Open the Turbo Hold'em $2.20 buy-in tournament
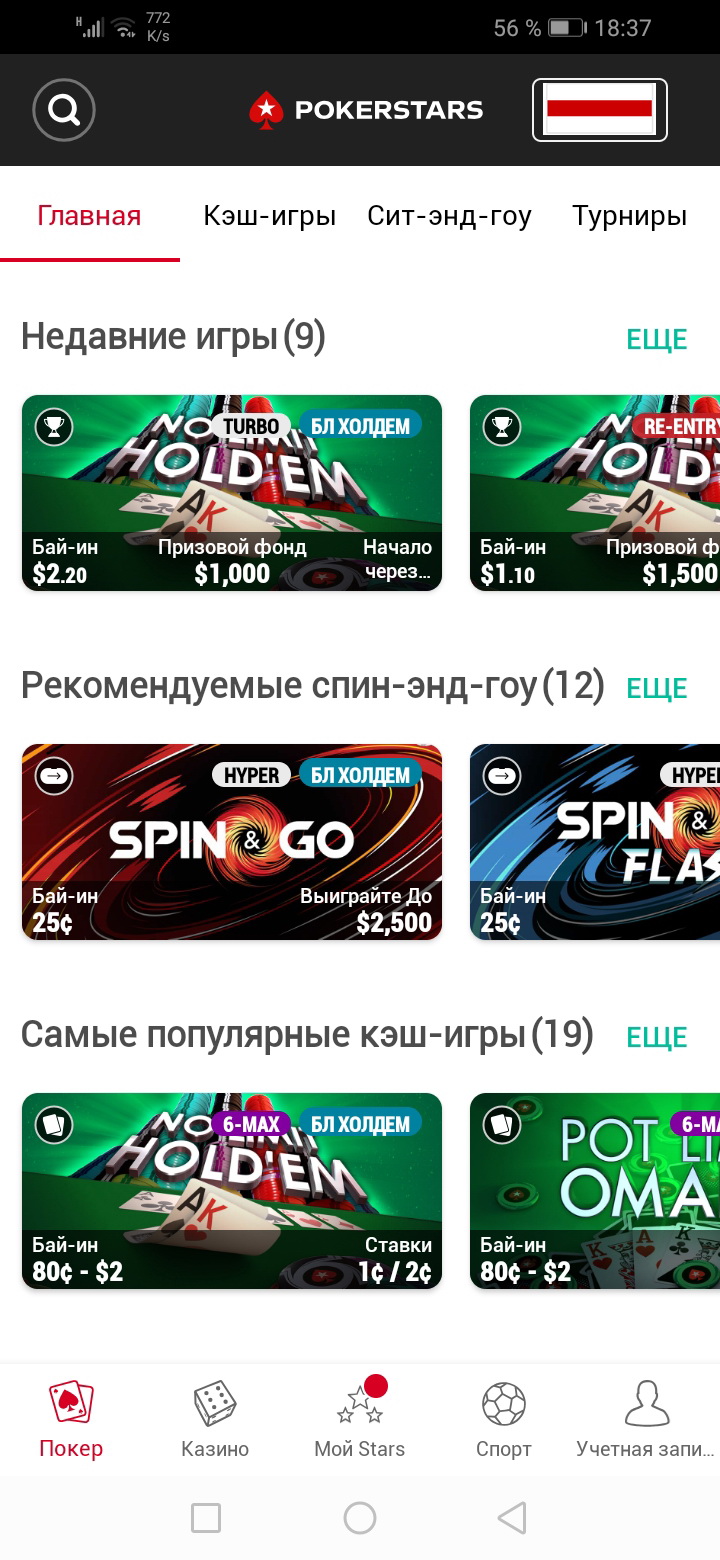The image size is (720, 1560). [232, 493]
